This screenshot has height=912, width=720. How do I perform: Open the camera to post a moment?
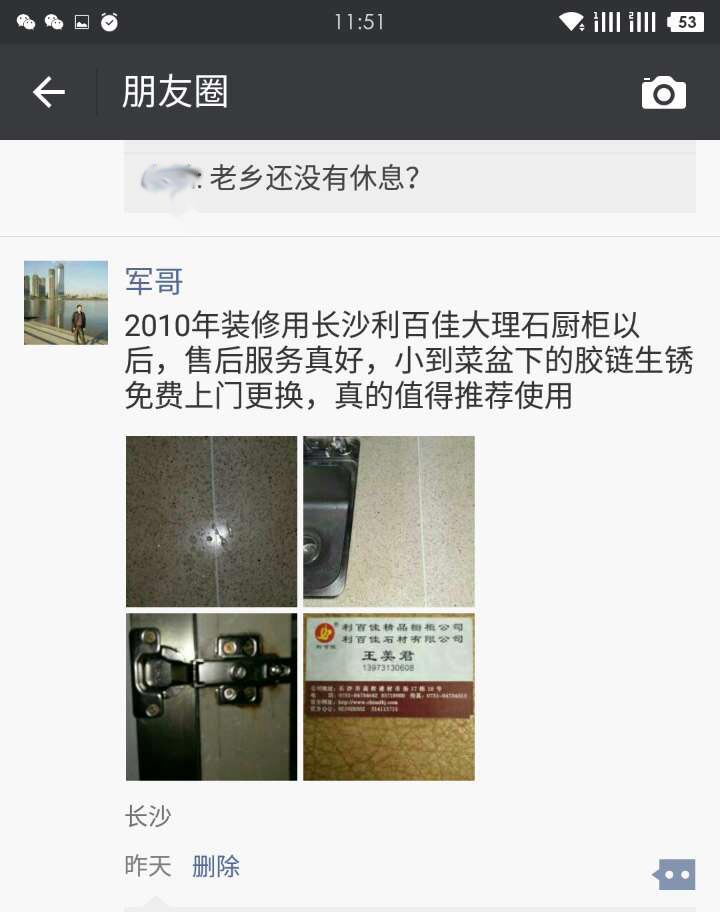pos(663,93)
